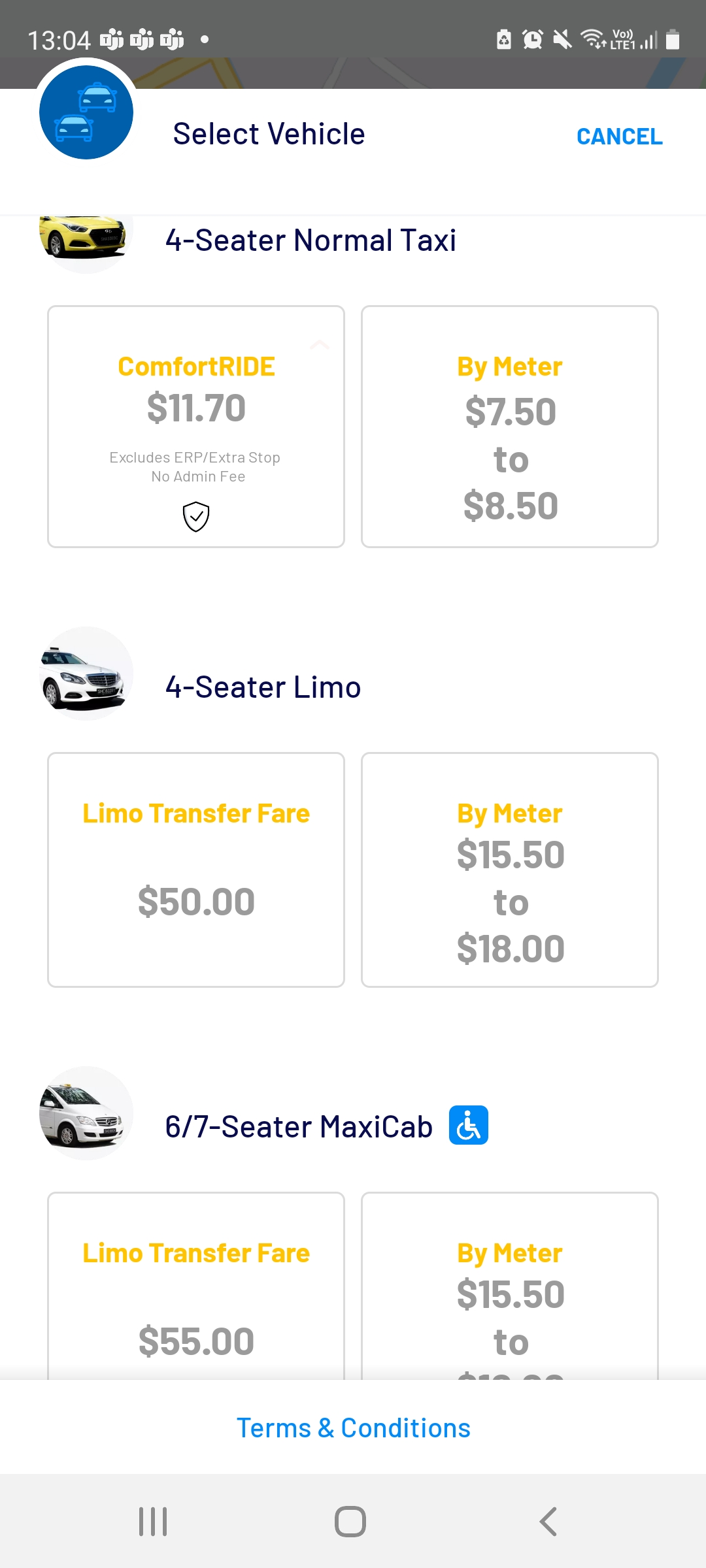Click the Select Vehicle title
Image resolution: width=706 pixels, height=1568 pixels.
269,133
